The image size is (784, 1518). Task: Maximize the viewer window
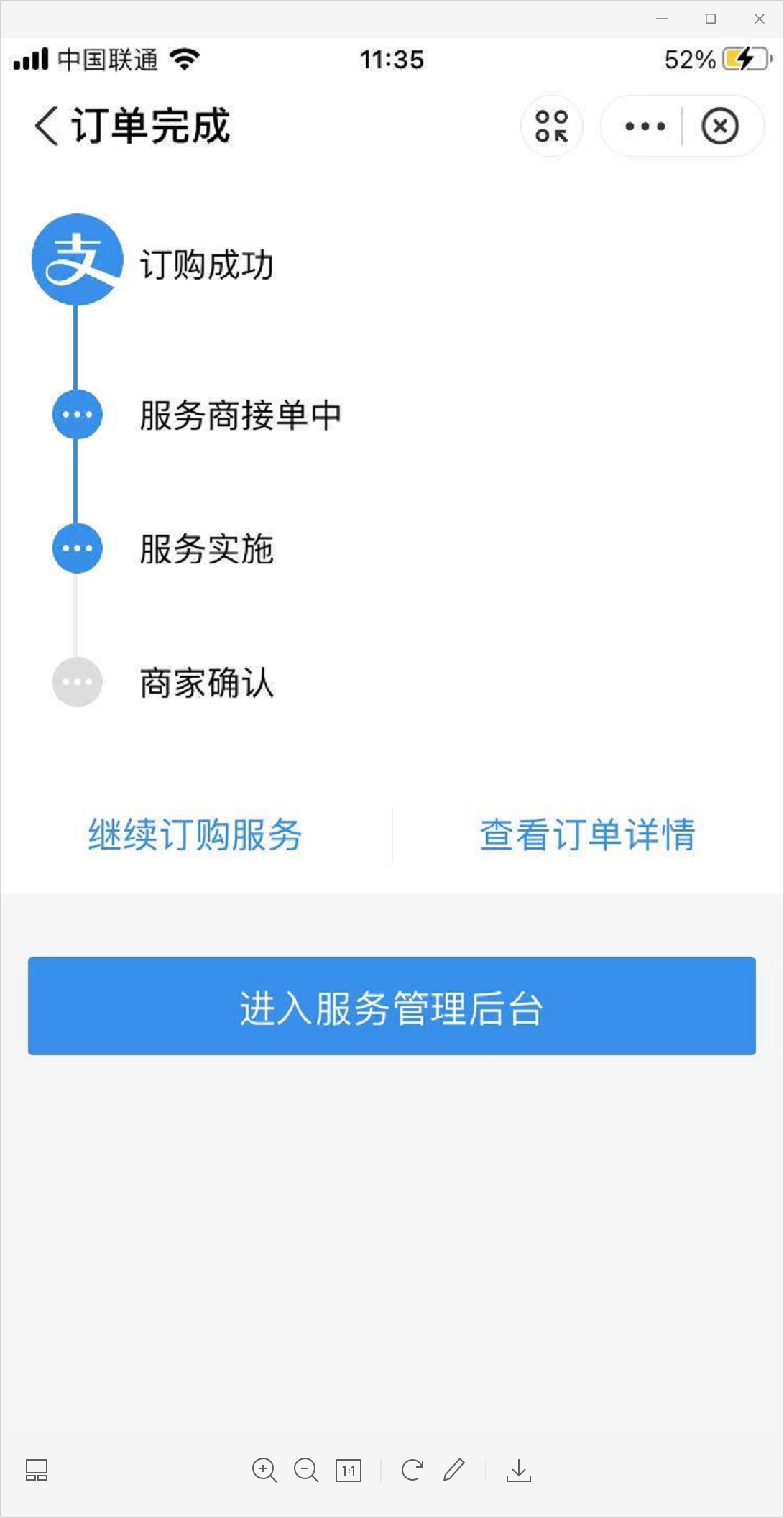[x=711, y=19]
